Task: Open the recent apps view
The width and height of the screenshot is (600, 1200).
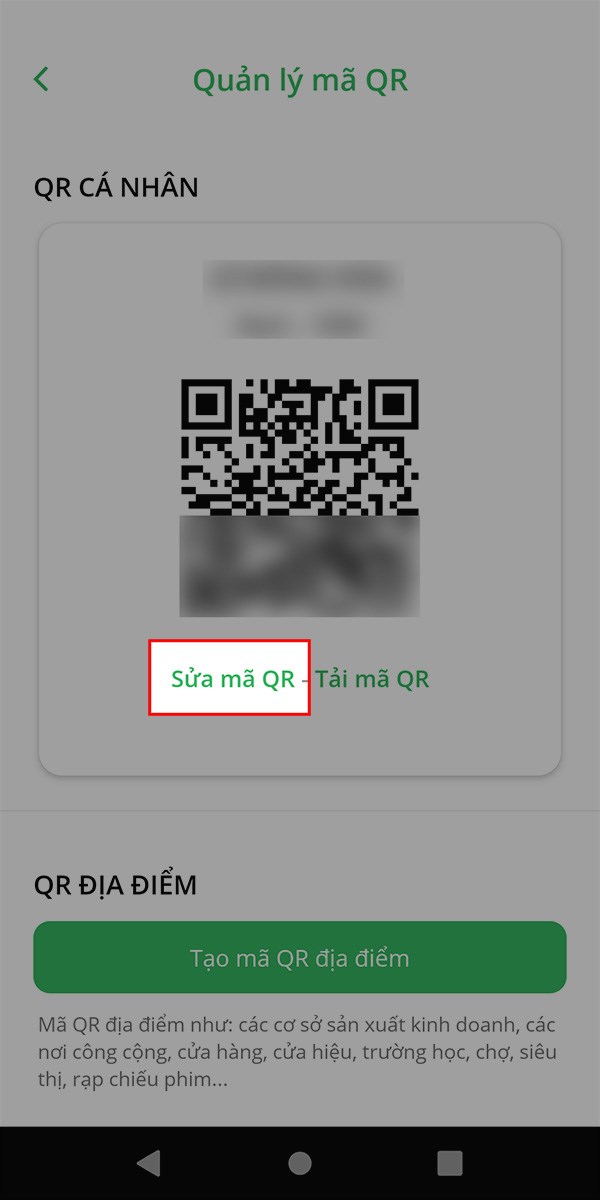Action: pyautogui.click(x=450, y=1163)
